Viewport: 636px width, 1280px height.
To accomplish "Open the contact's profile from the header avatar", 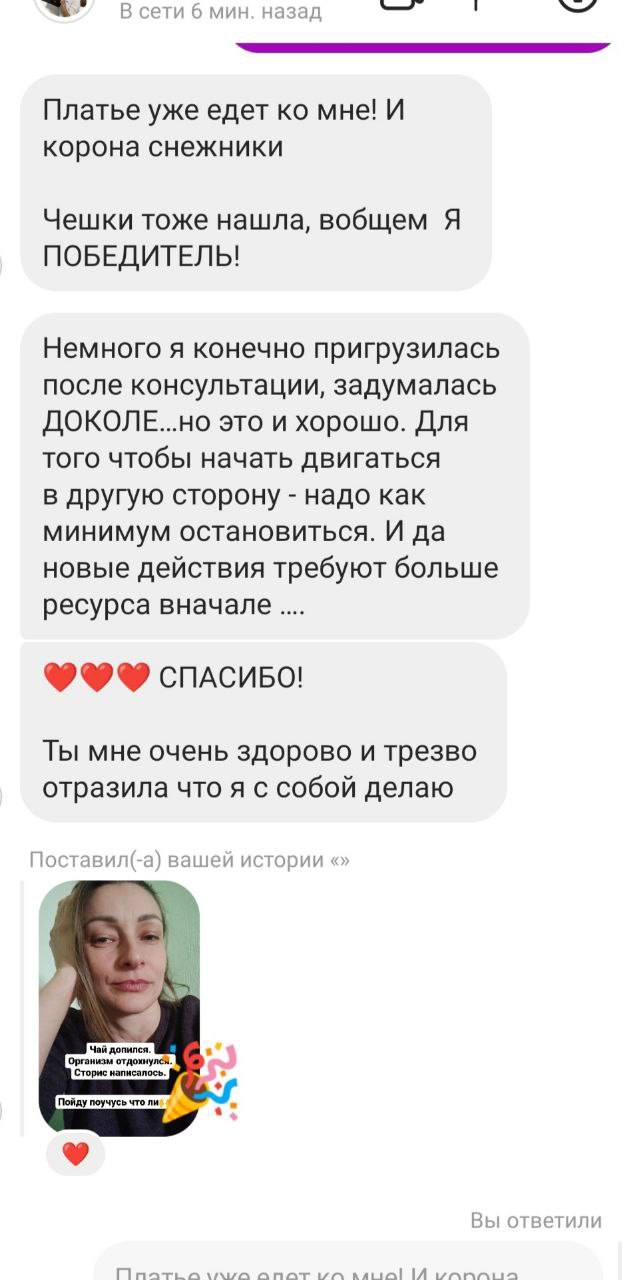I will [x=64, y=8].
